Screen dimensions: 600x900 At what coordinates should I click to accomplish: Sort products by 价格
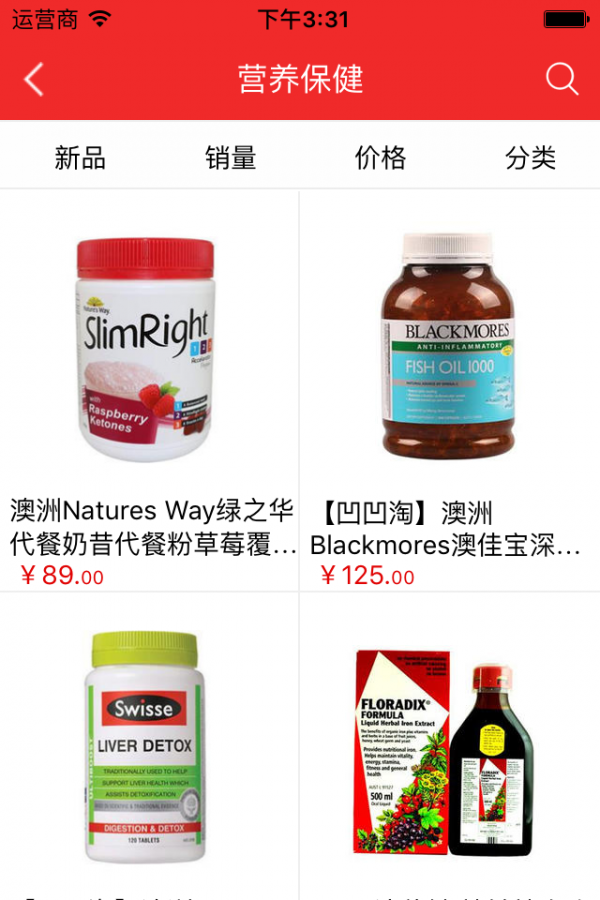(380, 157)
